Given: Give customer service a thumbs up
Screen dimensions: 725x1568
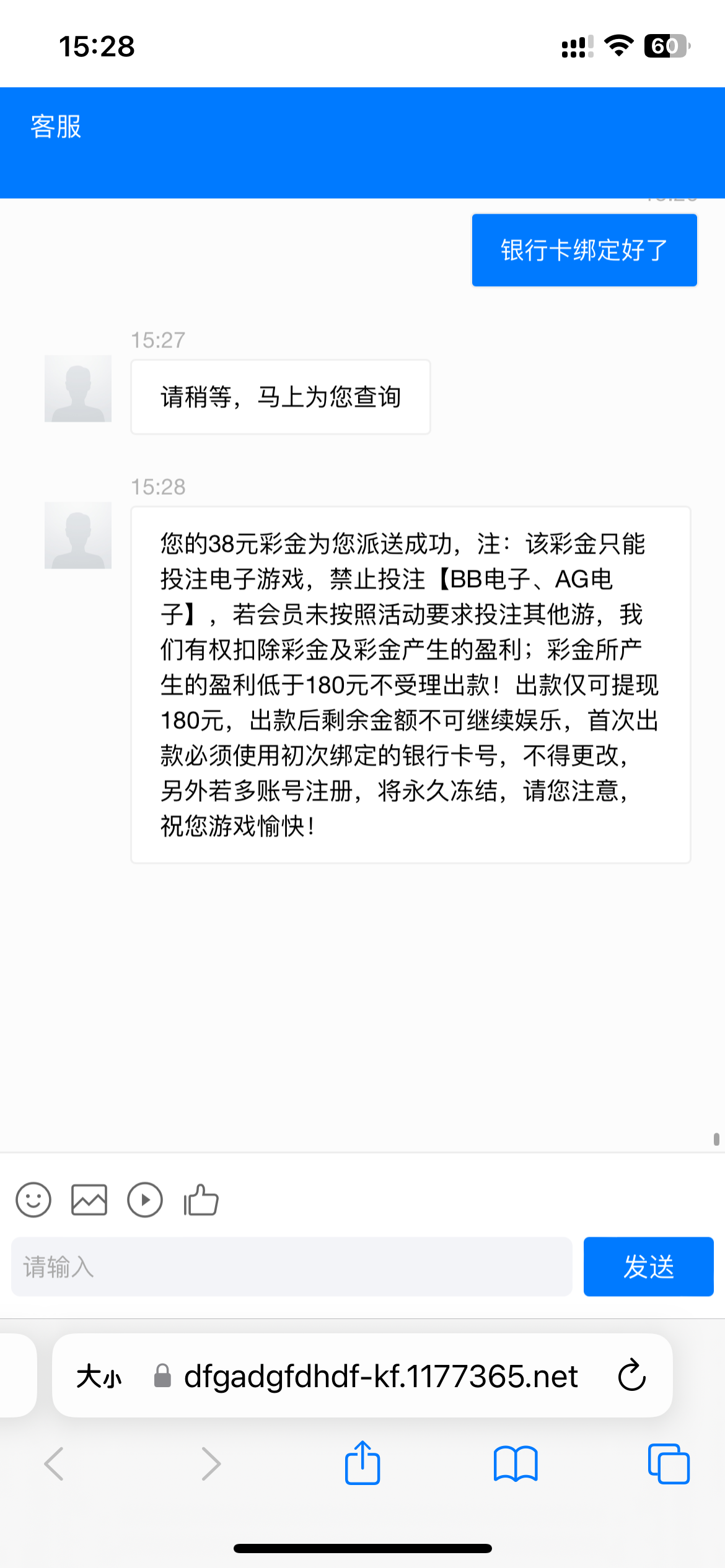Looking at the screenshot, I should [x=201, y=1200].
